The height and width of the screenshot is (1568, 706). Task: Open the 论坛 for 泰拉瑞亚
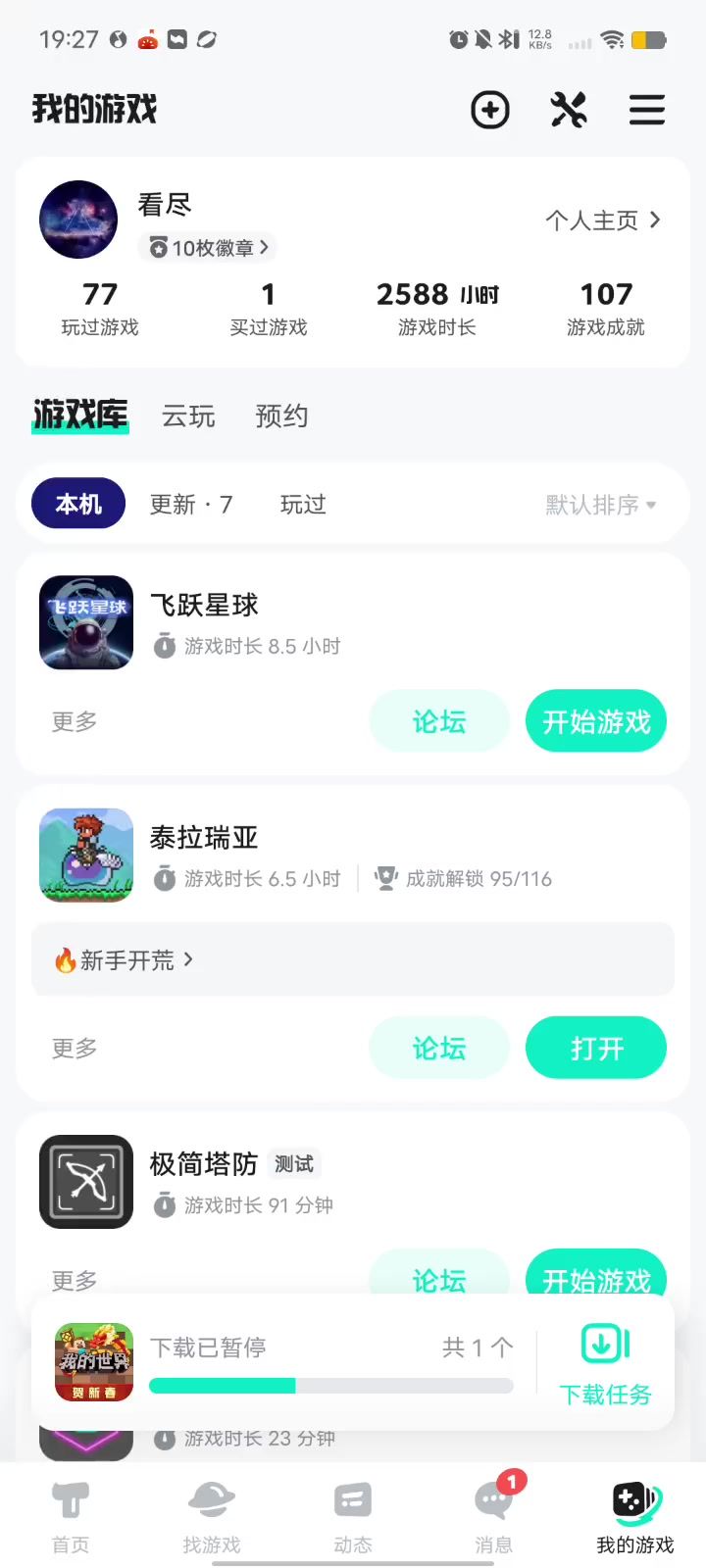click(439, 1049)
